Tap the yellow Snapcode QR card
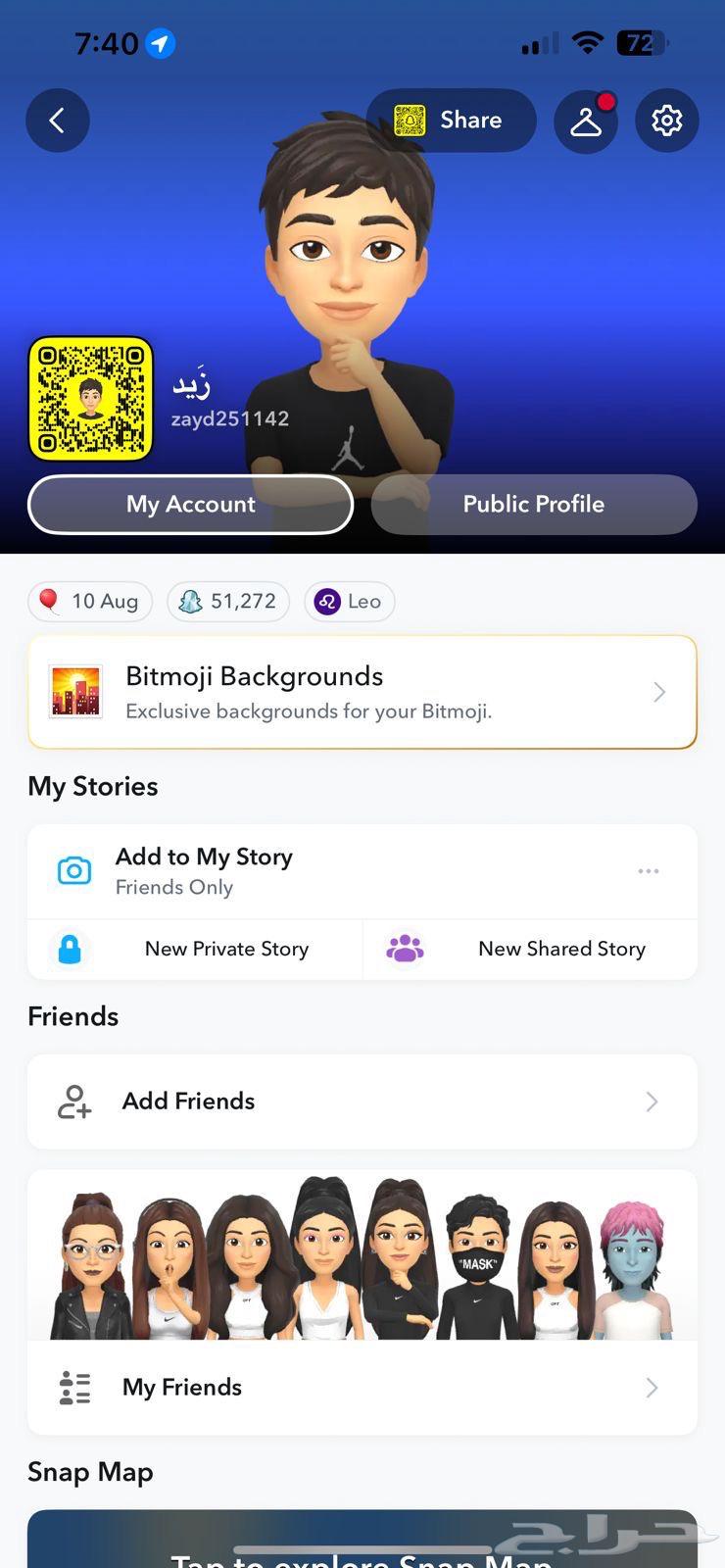 point(90,398)
